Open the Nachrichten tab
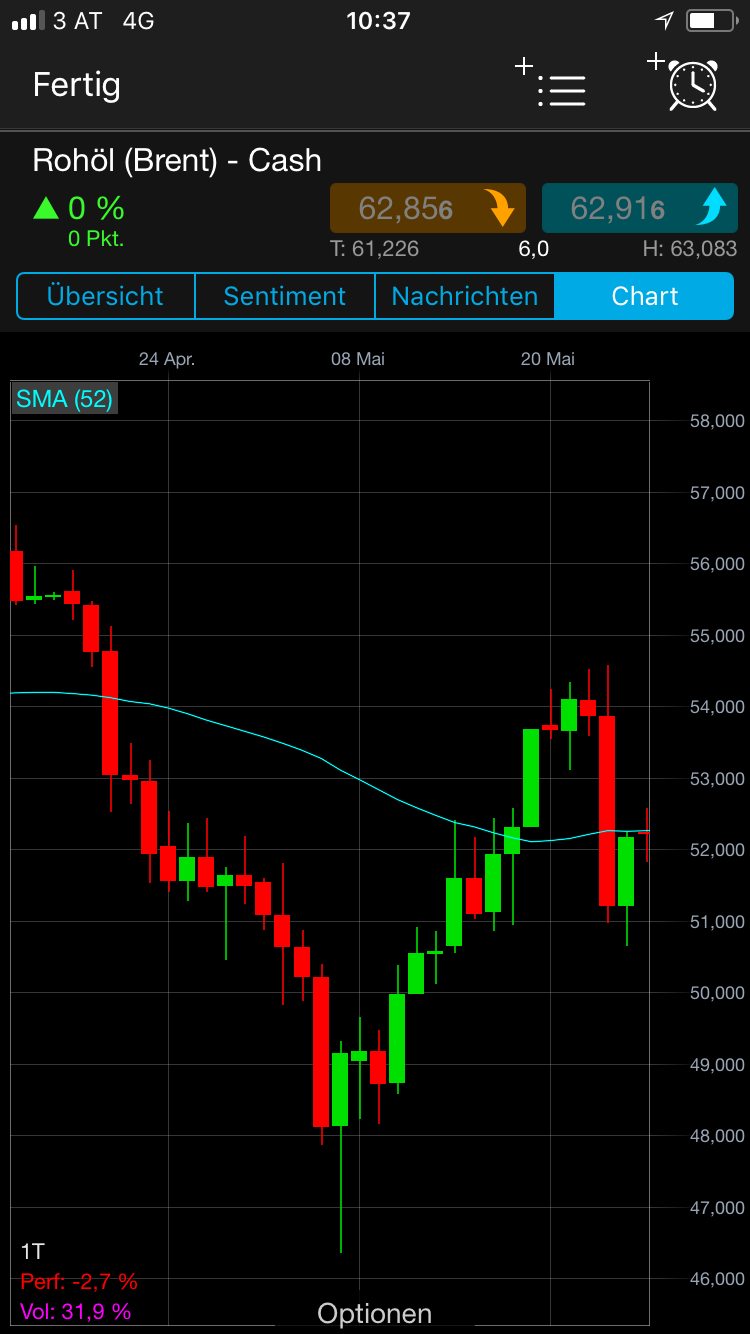The width and height of the screenshot is (750, 1334). 464,296
